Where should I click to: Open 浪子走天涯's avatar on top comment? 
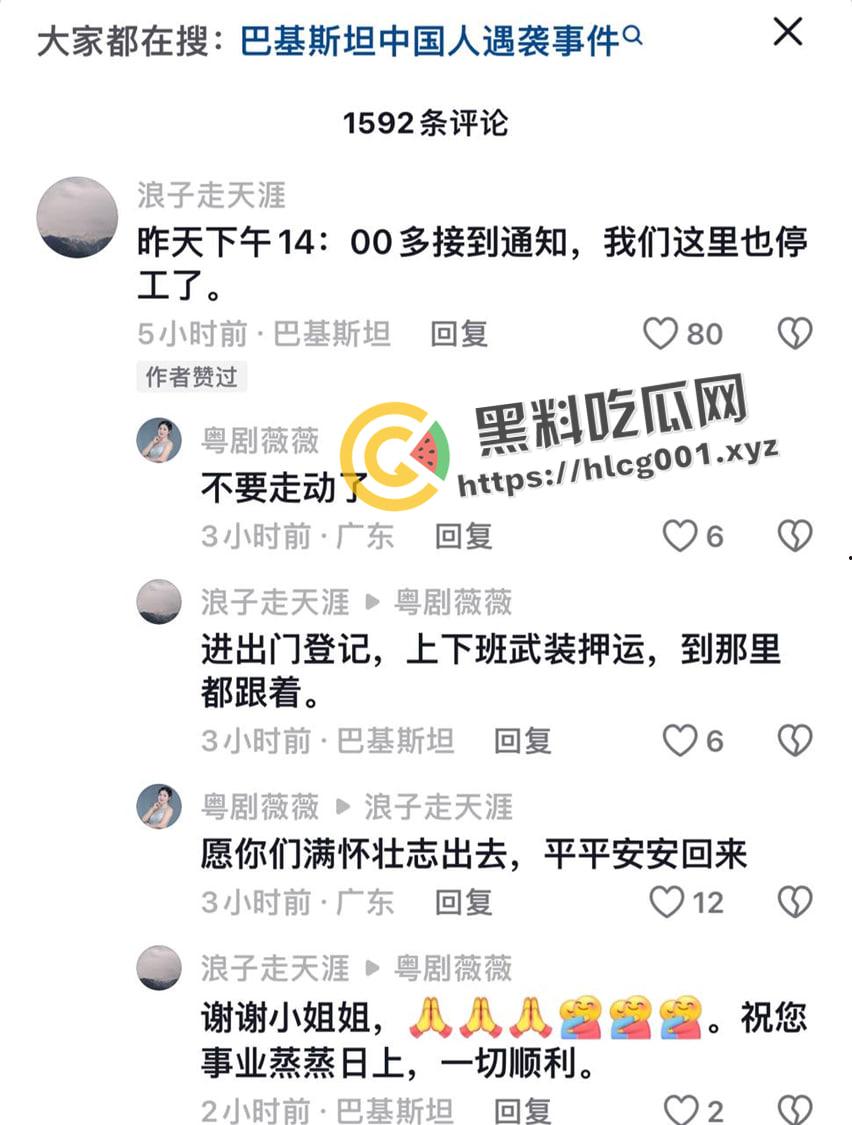pos(78,217)
